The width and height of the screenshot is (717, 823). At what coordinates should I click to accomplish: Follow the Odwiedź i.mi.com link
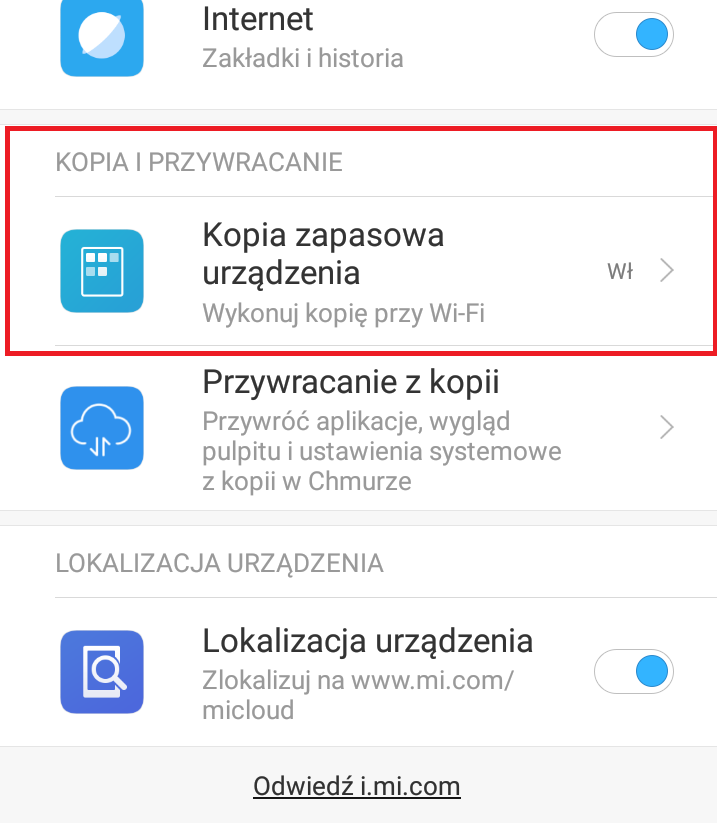click(x=357, y=786)
